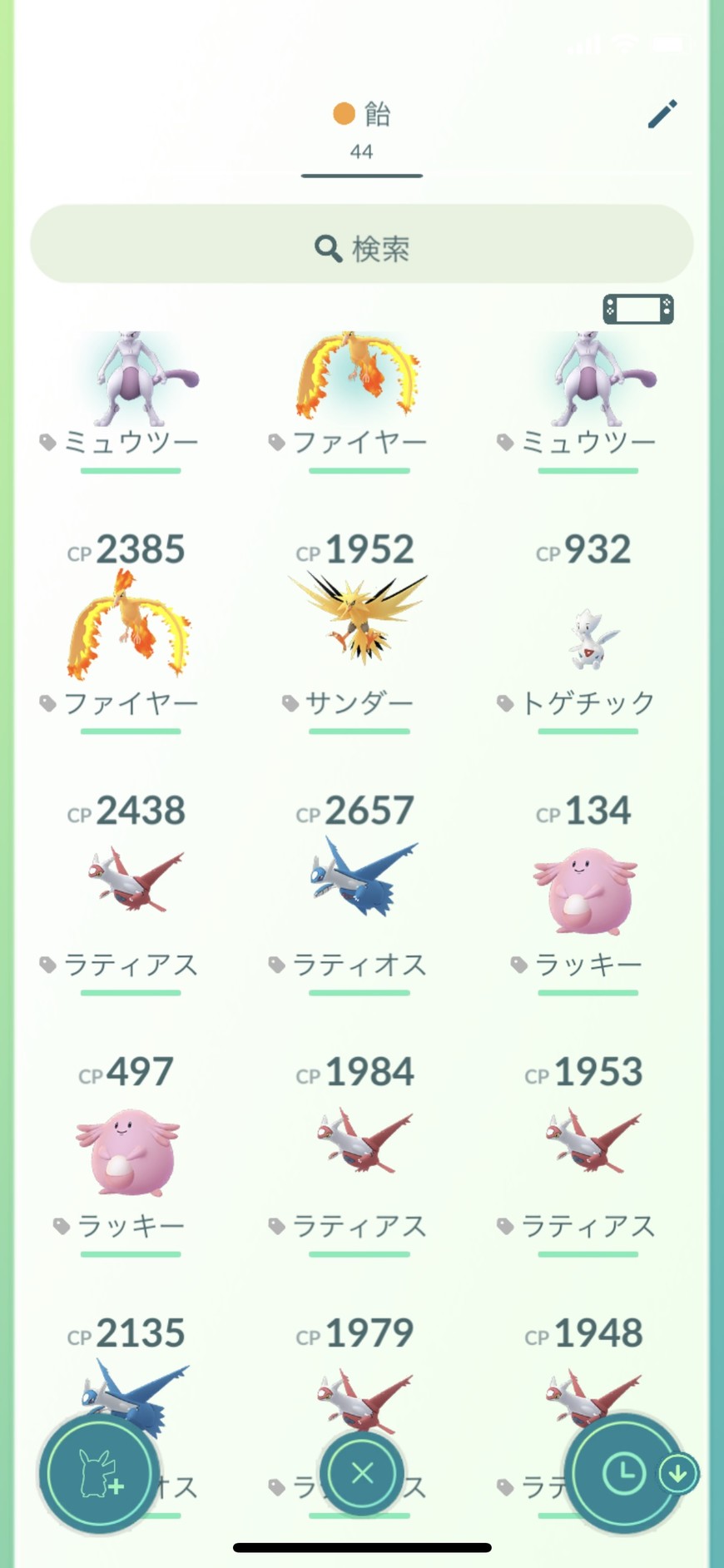This screenshot has height=1568, width=724.
Task: Open the CP 2385 ファイヤー
Action: point(130,626)
